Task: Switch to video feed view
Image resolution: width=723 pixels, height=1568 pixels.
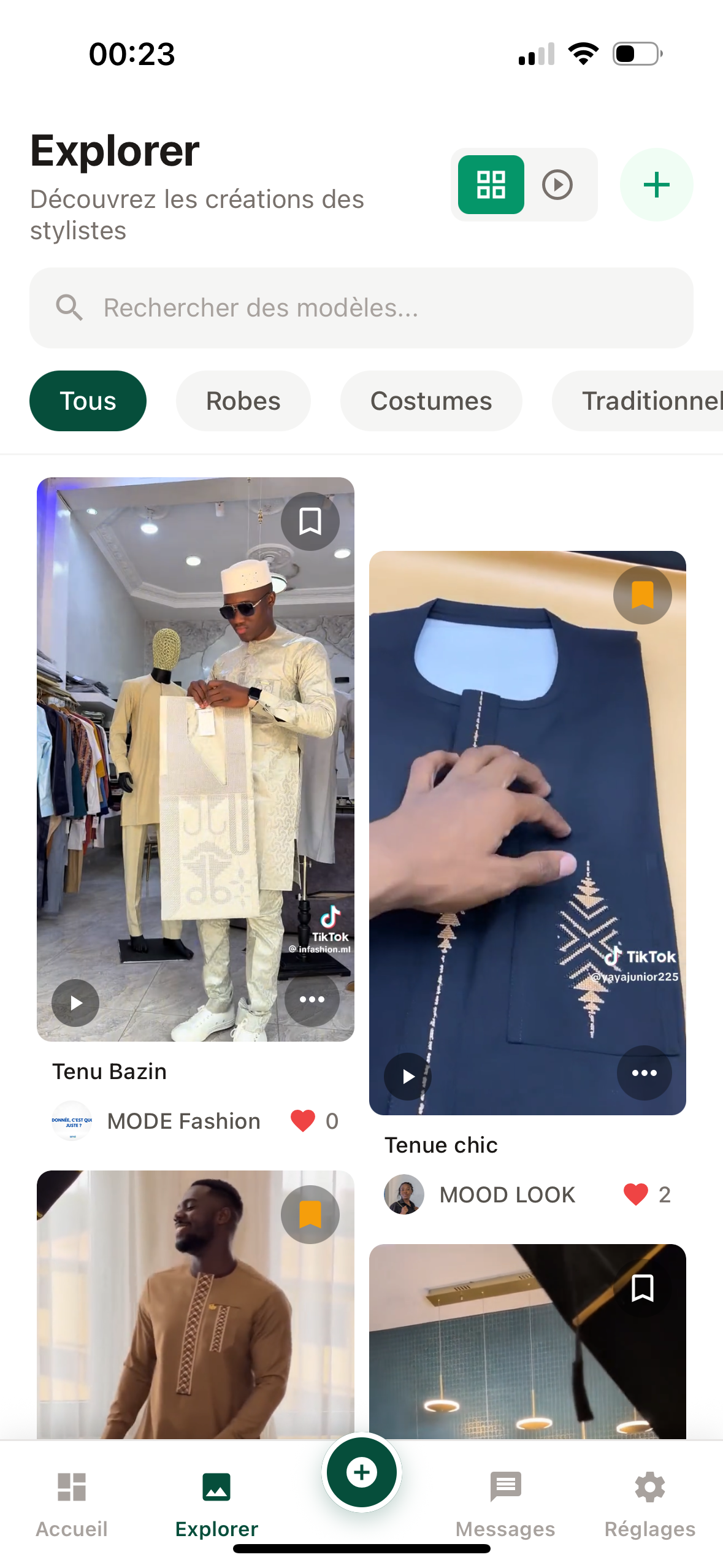Action: (557, 185)
